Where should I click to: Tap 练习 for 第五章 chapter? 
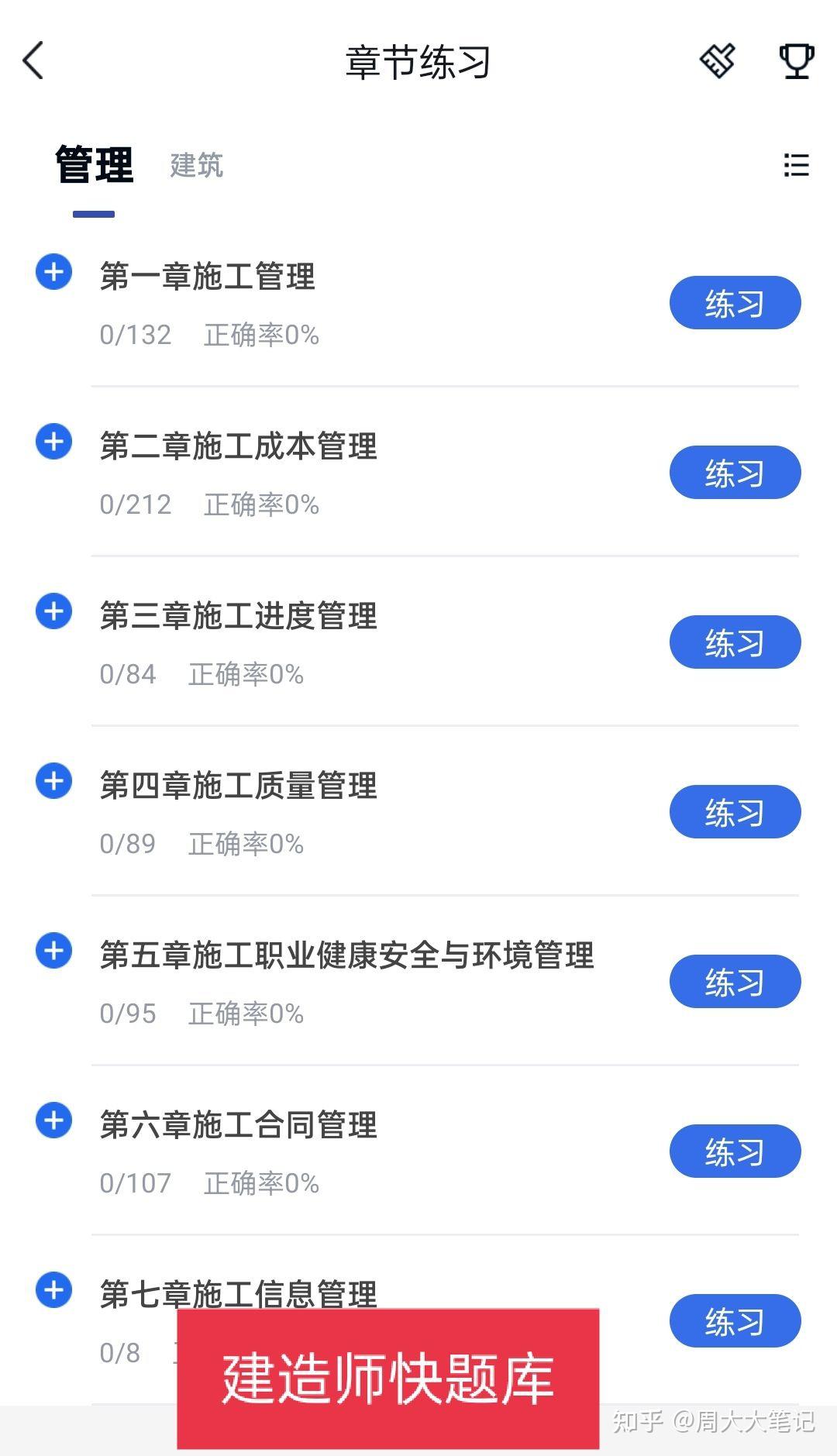(735, 982)
